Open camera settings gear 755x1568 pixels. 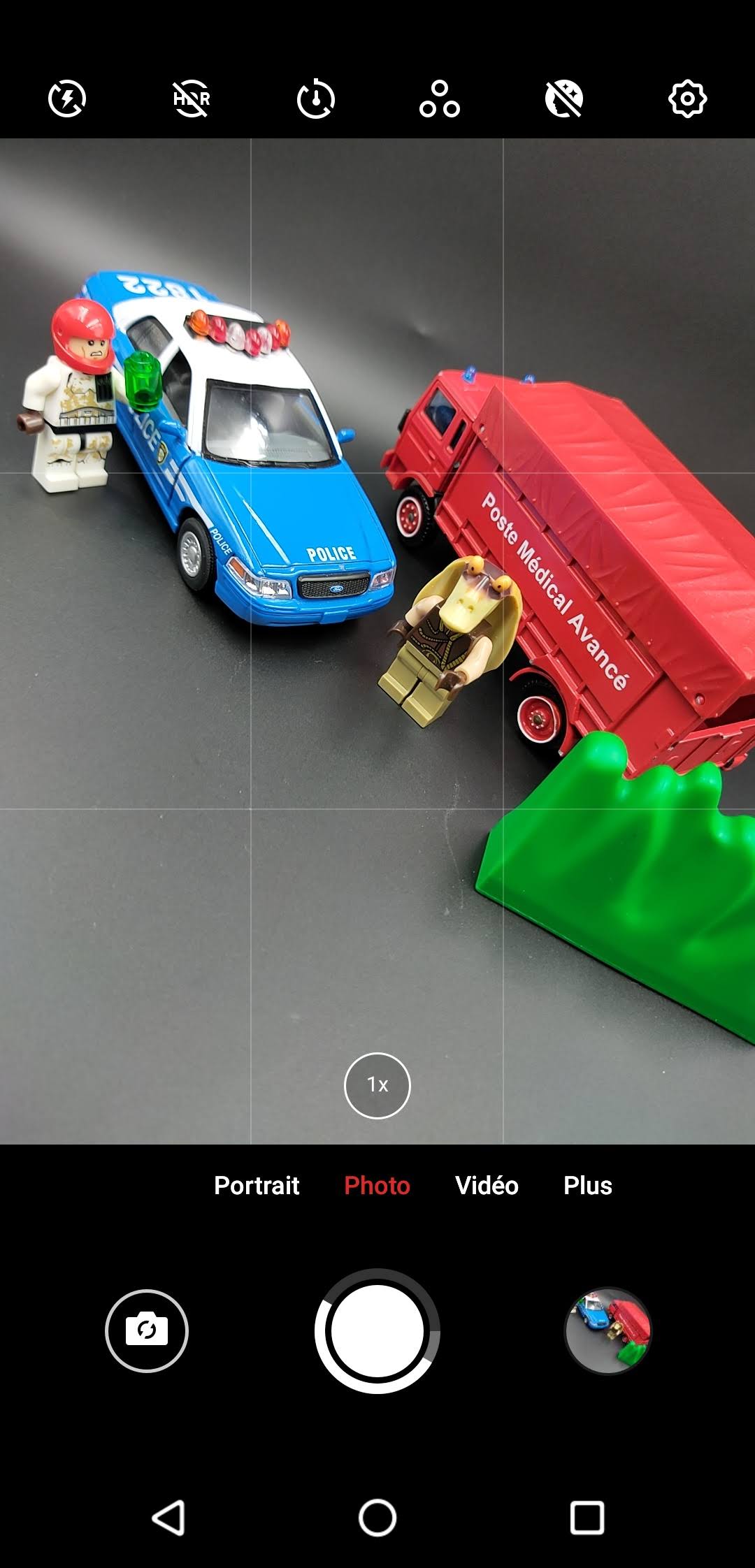pos(688,99)
